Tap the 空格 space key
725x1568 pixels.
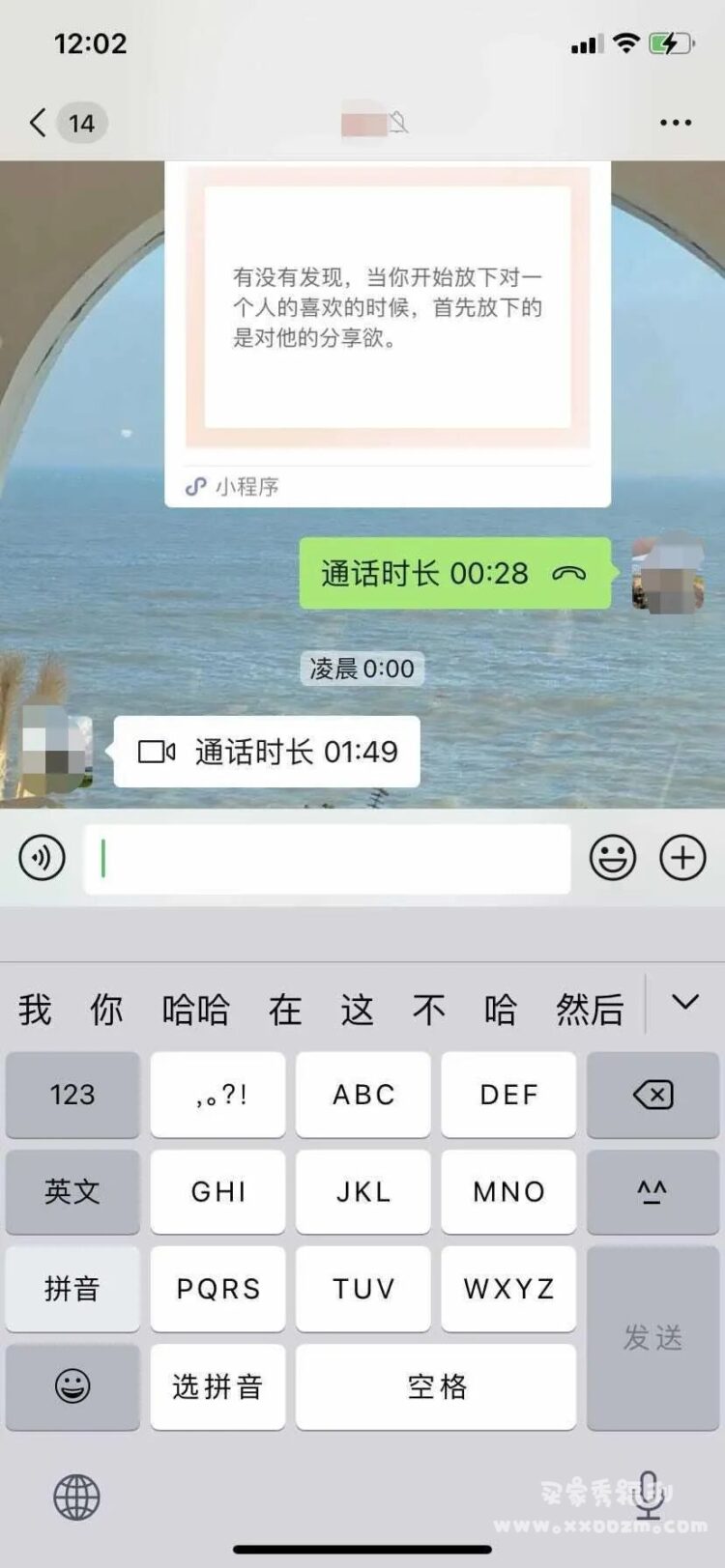pos(436,1386)
